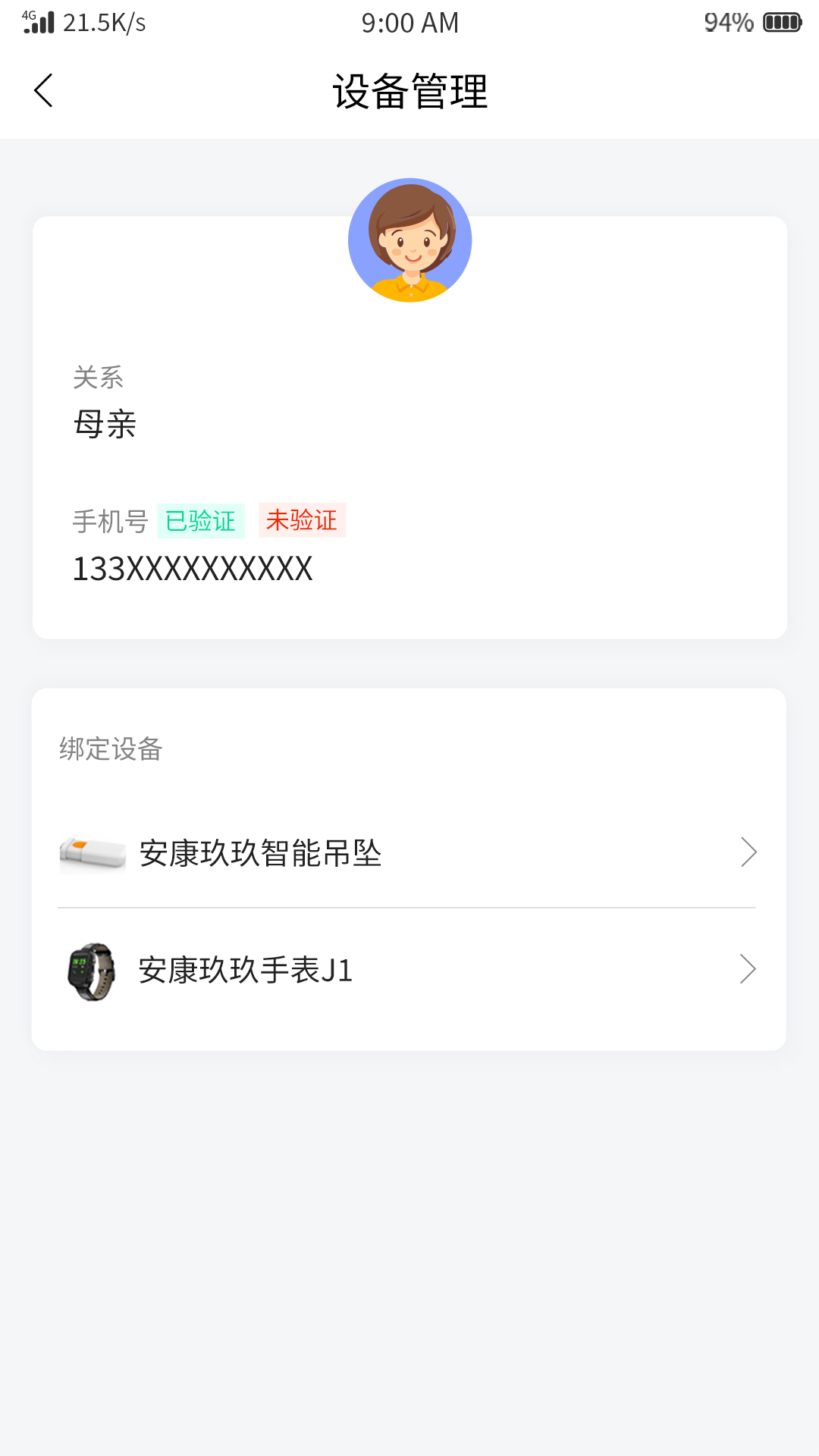Open the 安康玖玖智能吊坠 device entry
The height and width of the screenshot is (1456, 819).
tap(260, 853)
